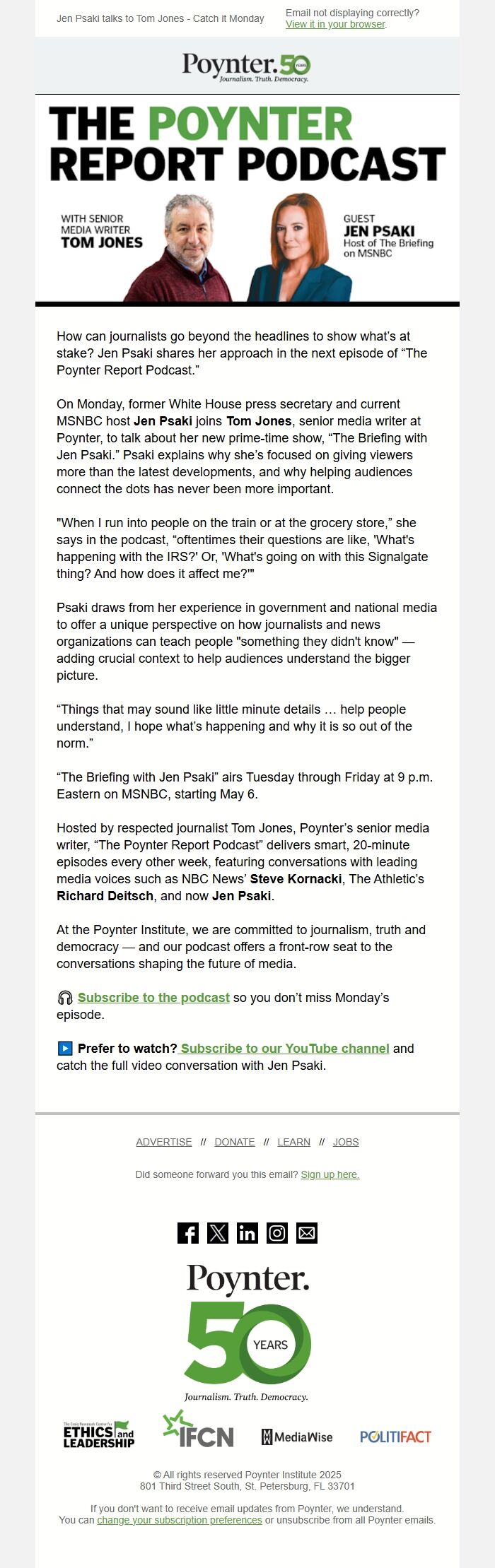Open 'Subscribe to the podcast' link
This screenshot has height=1568, width=495.
tap(153, 997)
